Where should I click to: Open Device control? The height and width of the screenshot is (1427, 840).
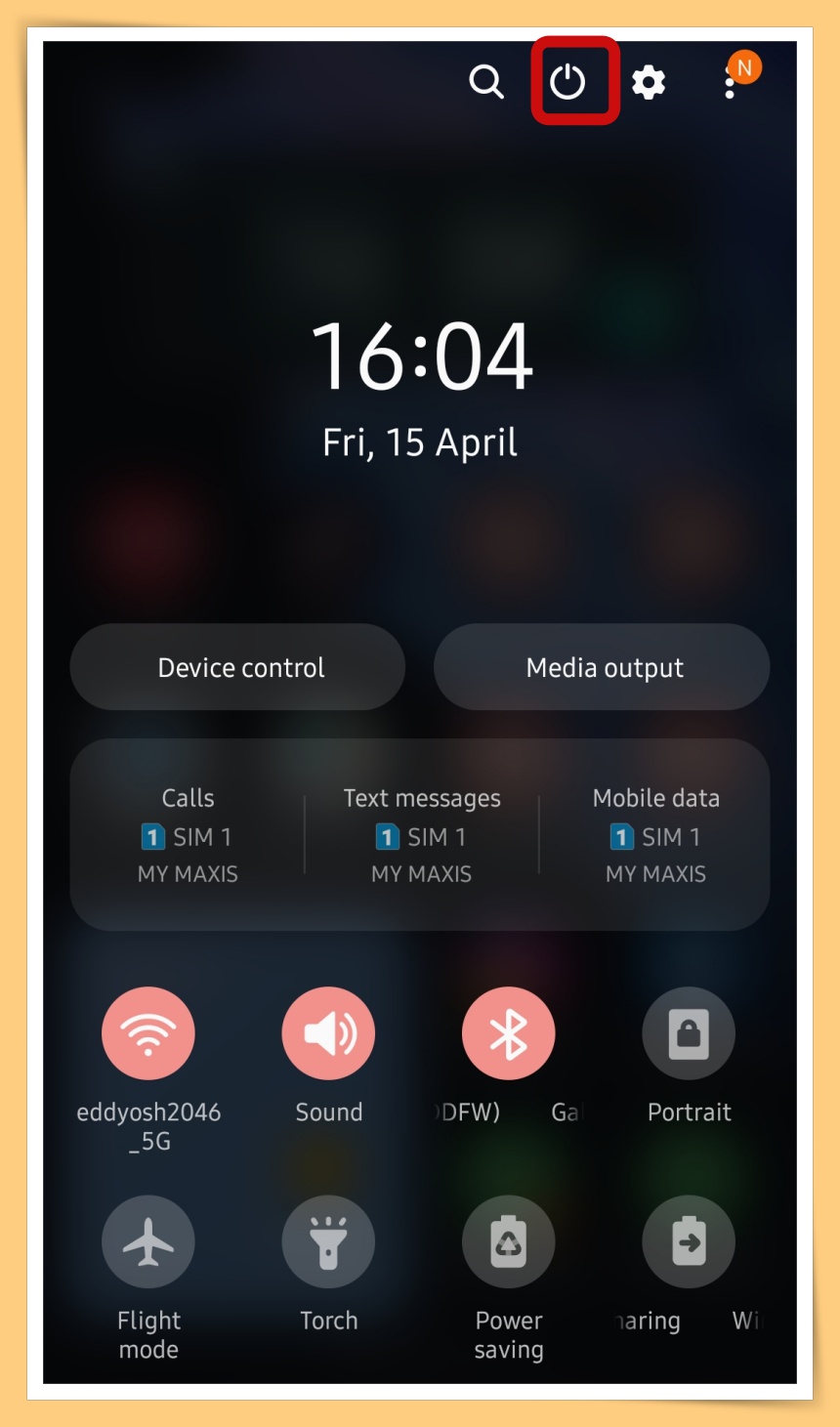[x=238, y=667]
